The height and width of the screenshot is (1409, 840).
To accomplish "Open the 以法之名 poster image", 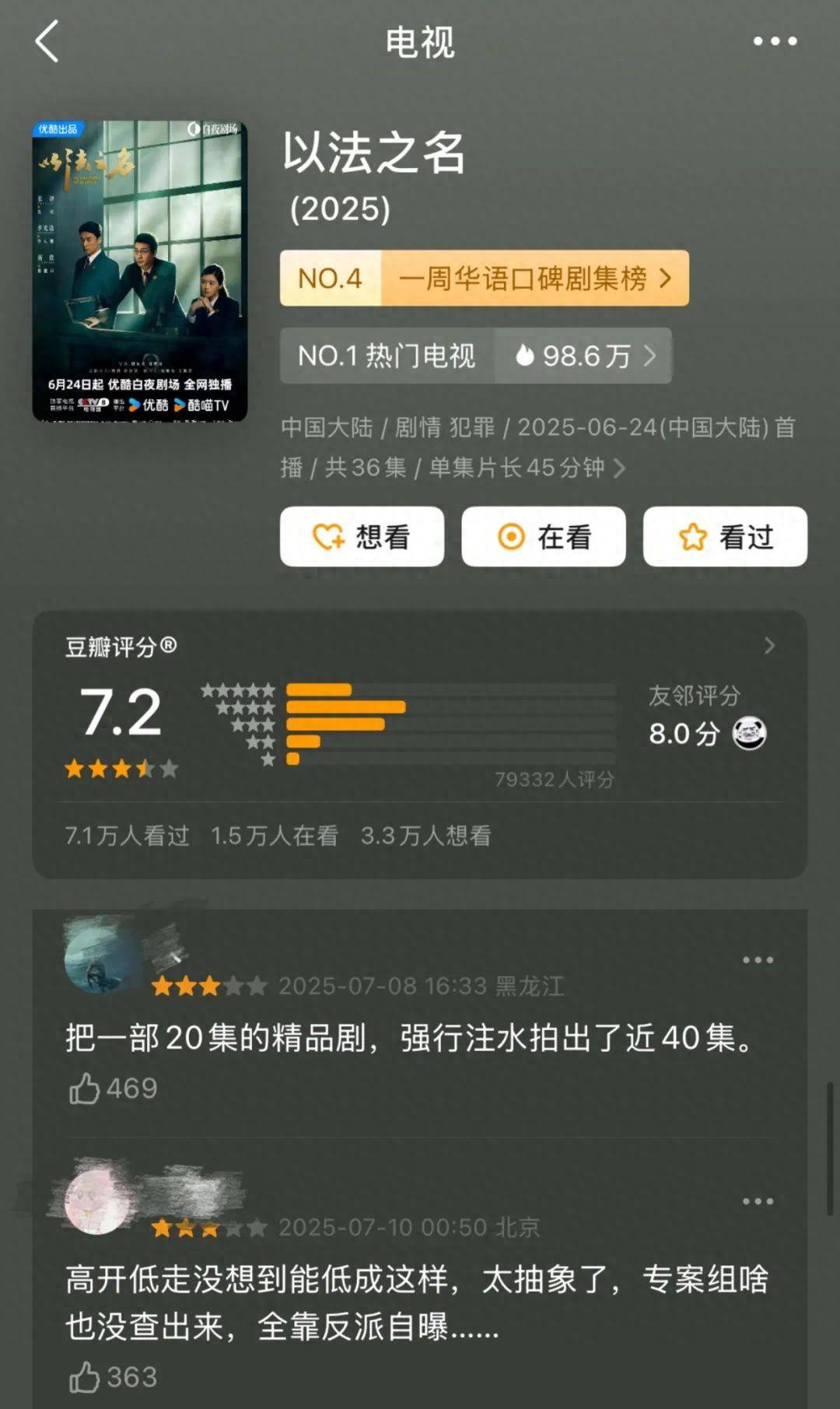I will 139,271.
